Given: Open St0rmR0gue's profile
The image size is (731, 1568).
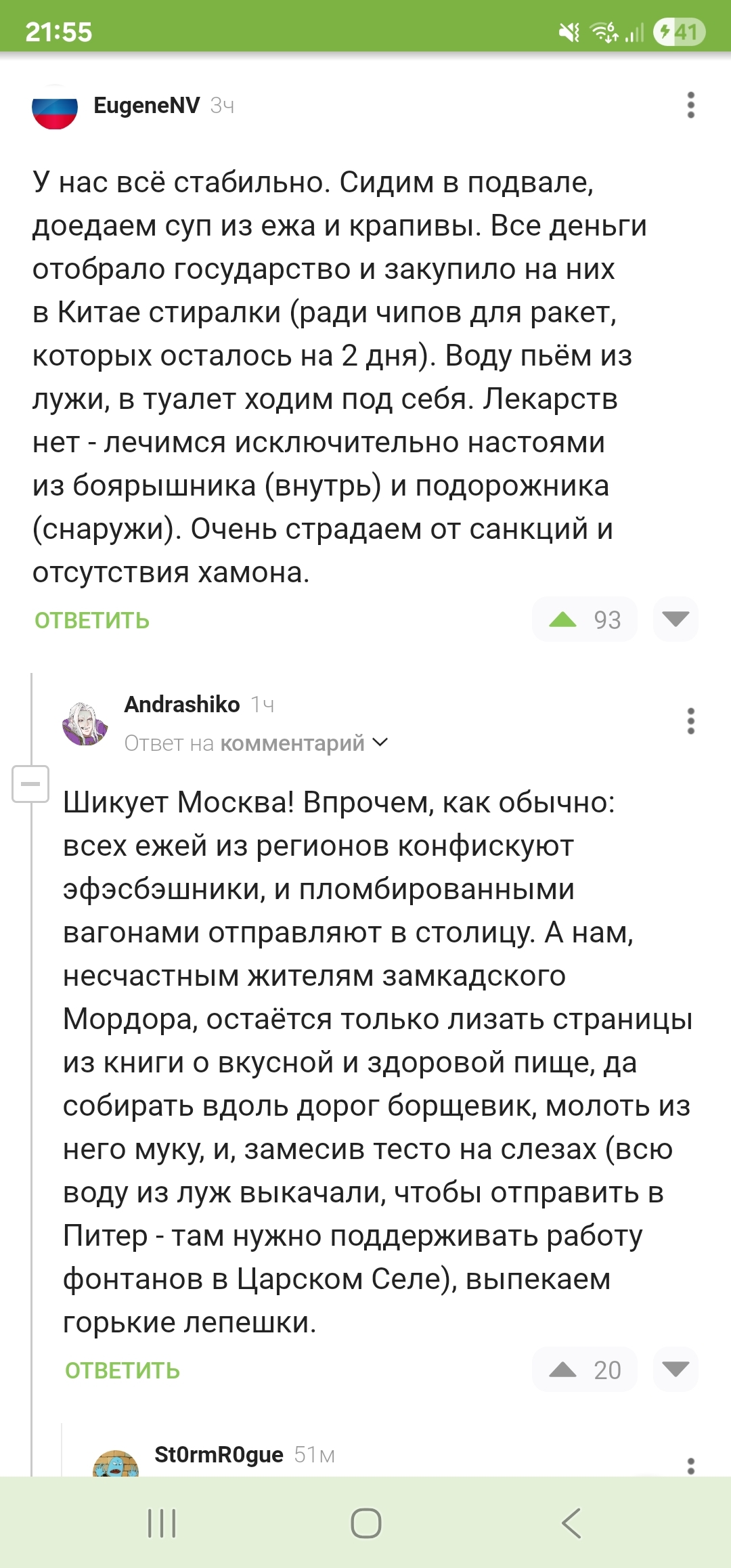Looking at the screenshot, I should click(219, 1454).
